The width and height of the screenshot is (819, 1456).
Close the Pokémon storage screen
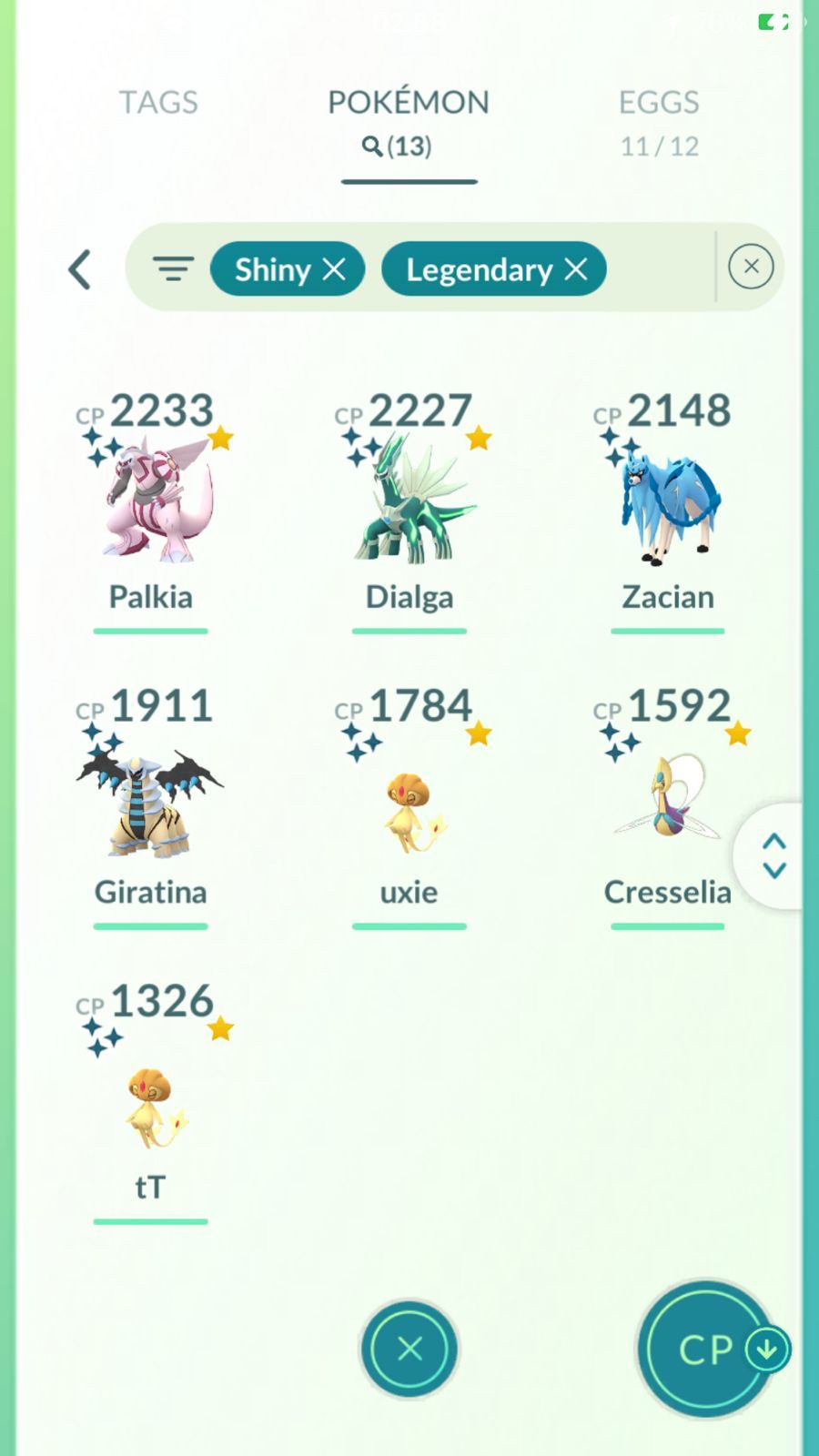(409, 1349)
